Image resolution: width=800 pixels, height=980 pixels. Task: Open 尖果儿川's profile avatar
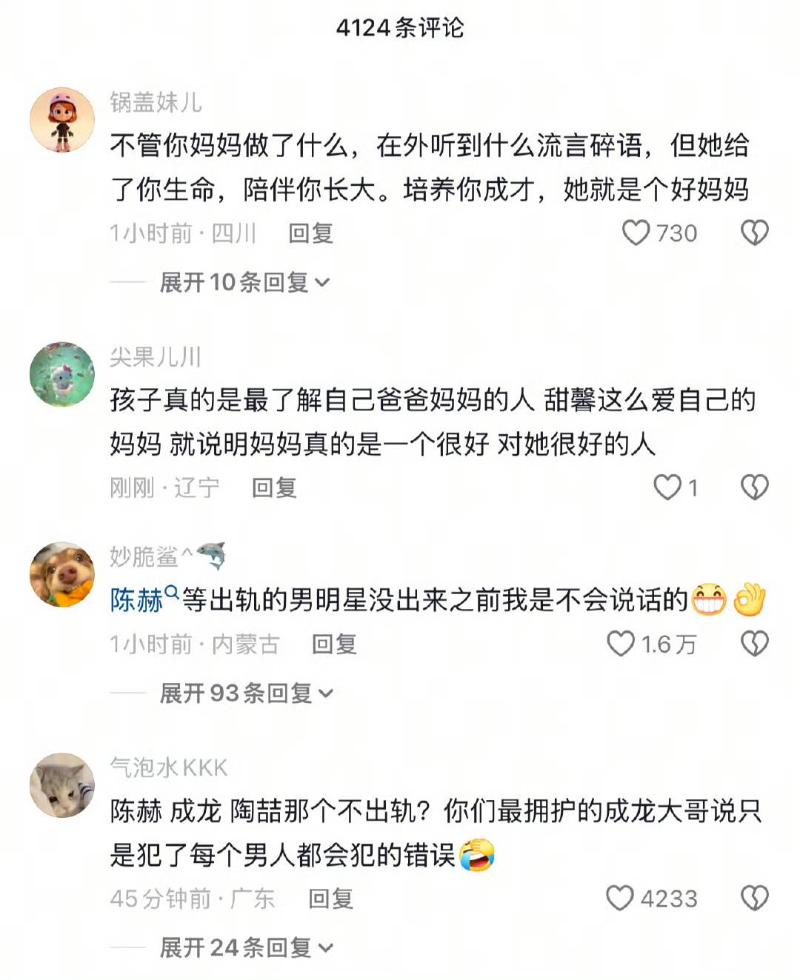coord(62,373)
